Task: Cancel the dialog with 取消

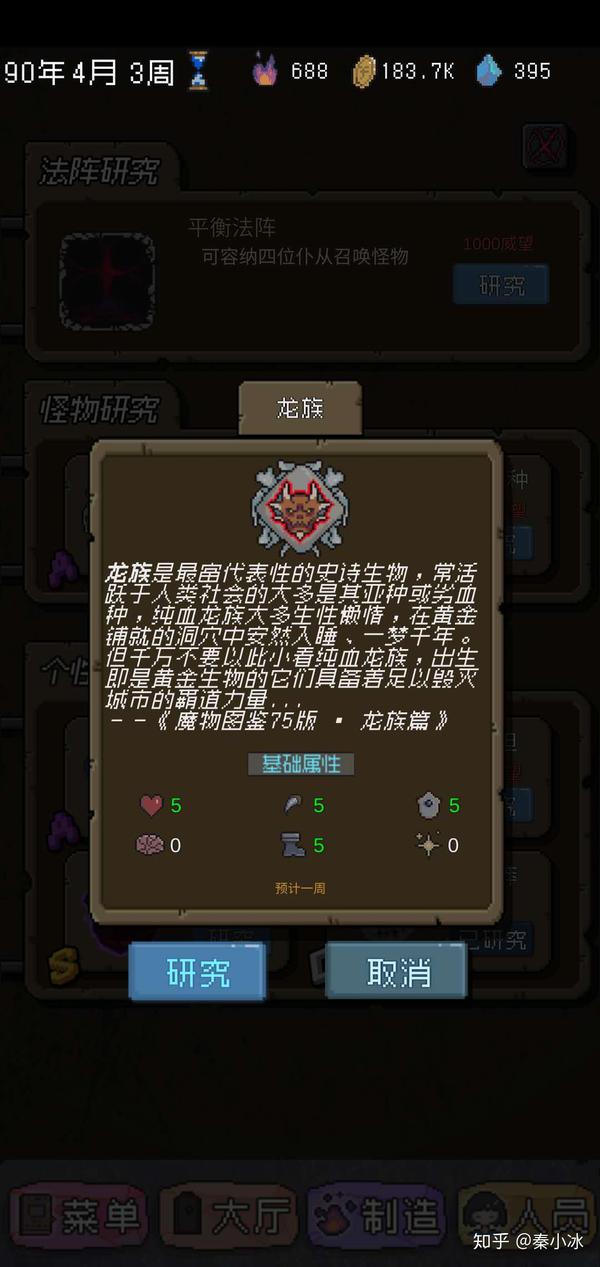Action: (x=397, y=971)
